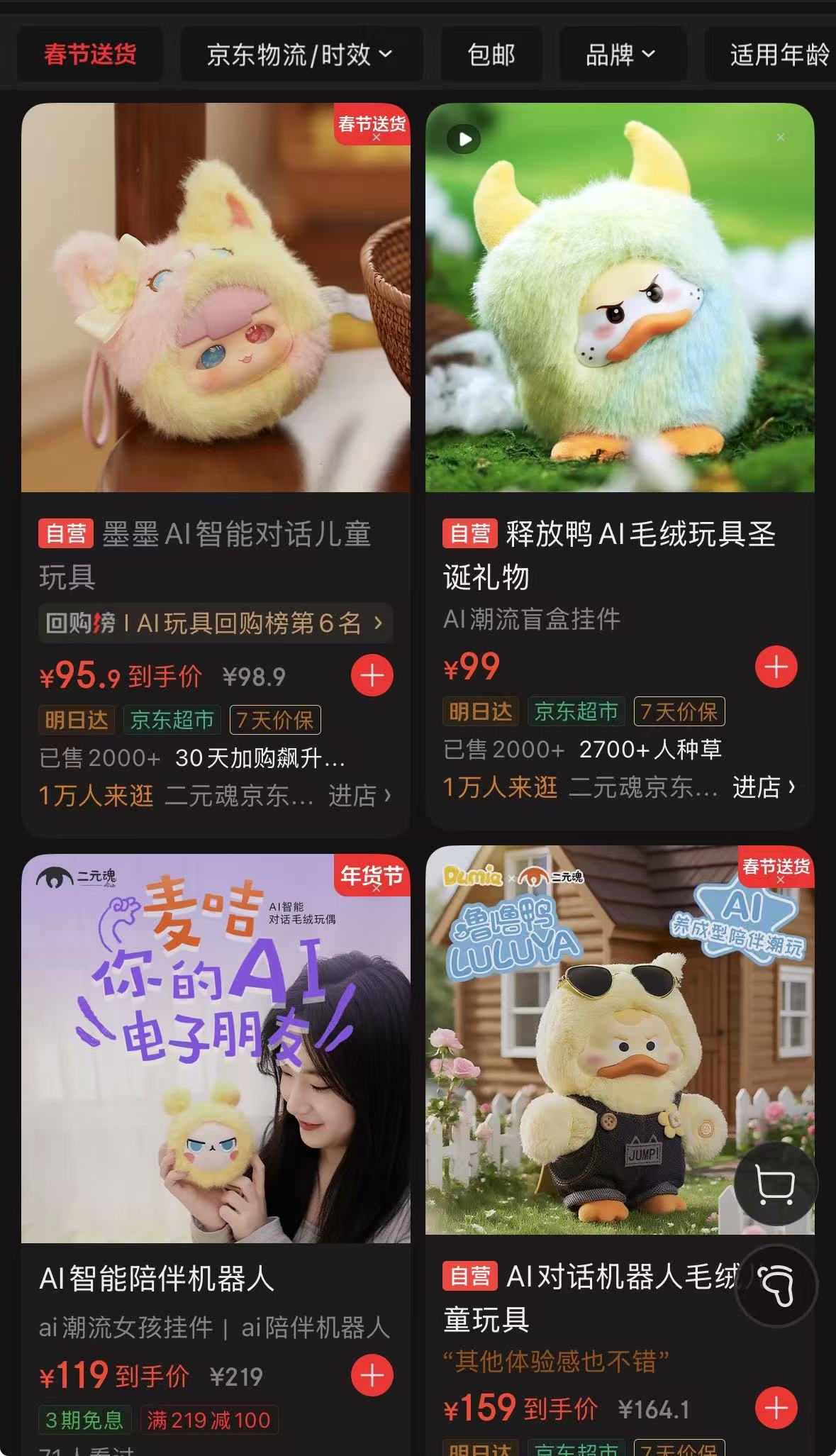The height and width of the screenshot is (1456, 836).
Task: Open the 品牌 dropdown filter
Action: tap(620, 55)
